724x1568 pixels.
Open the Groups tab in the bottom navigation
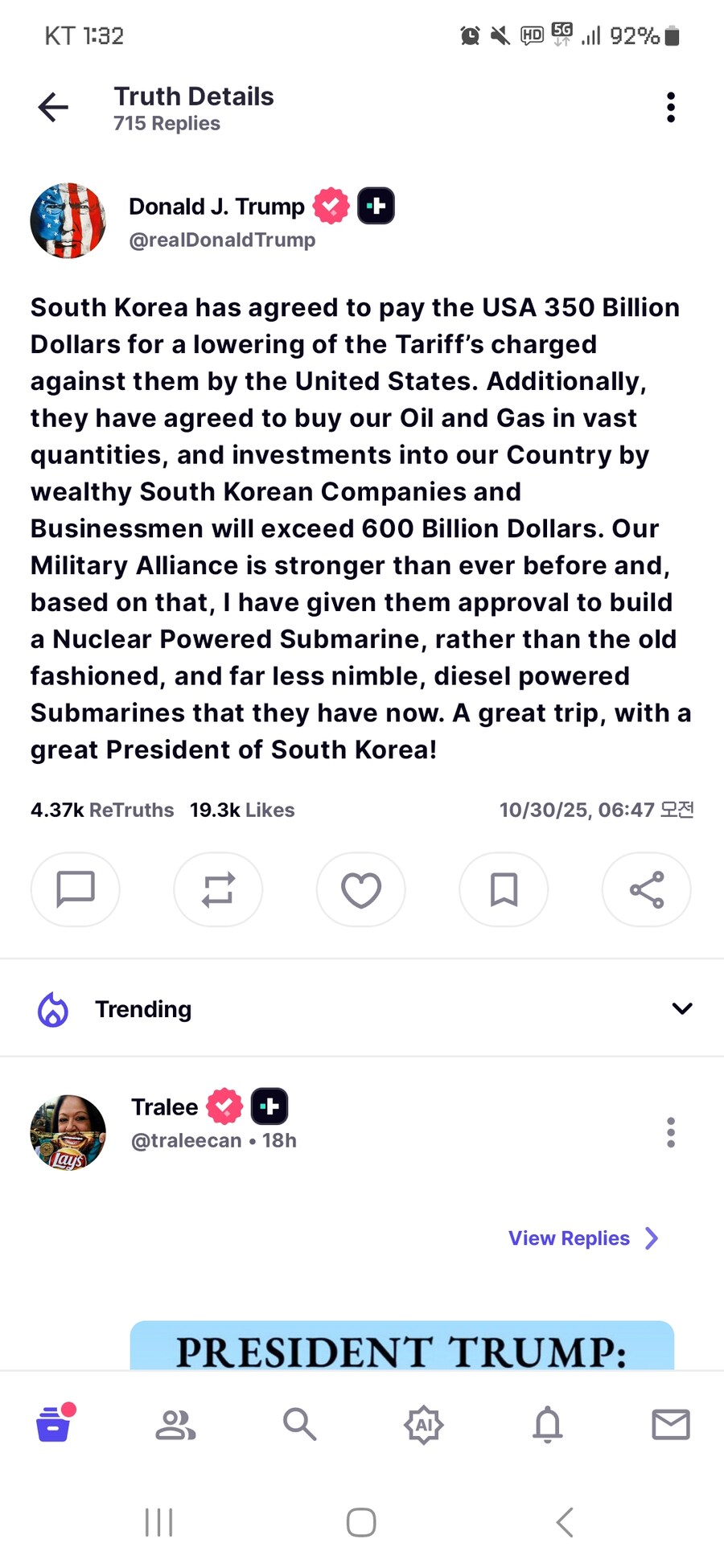175,1424
